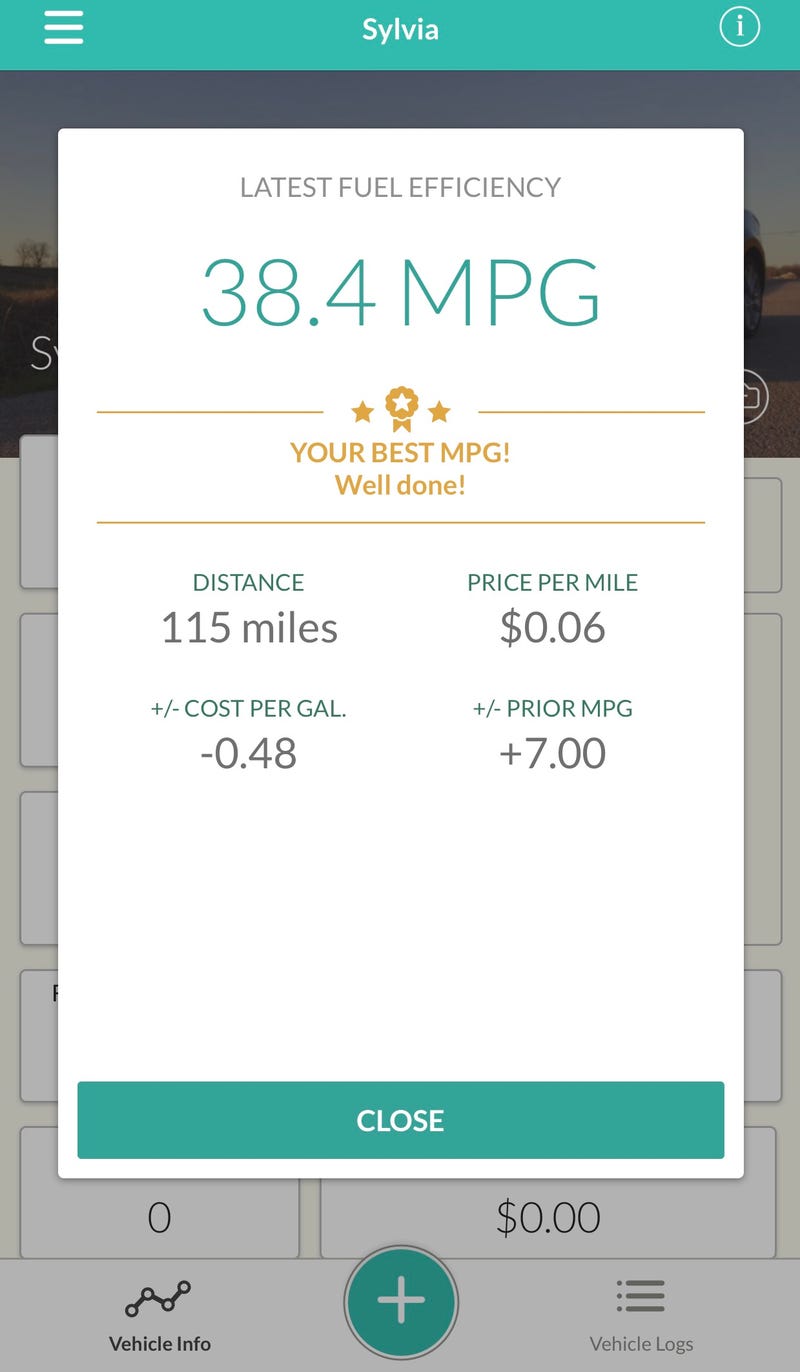This screenshot has height=1372, width=800.
Task: Open the hamburger menu
Action: click(x=64, y=27)
